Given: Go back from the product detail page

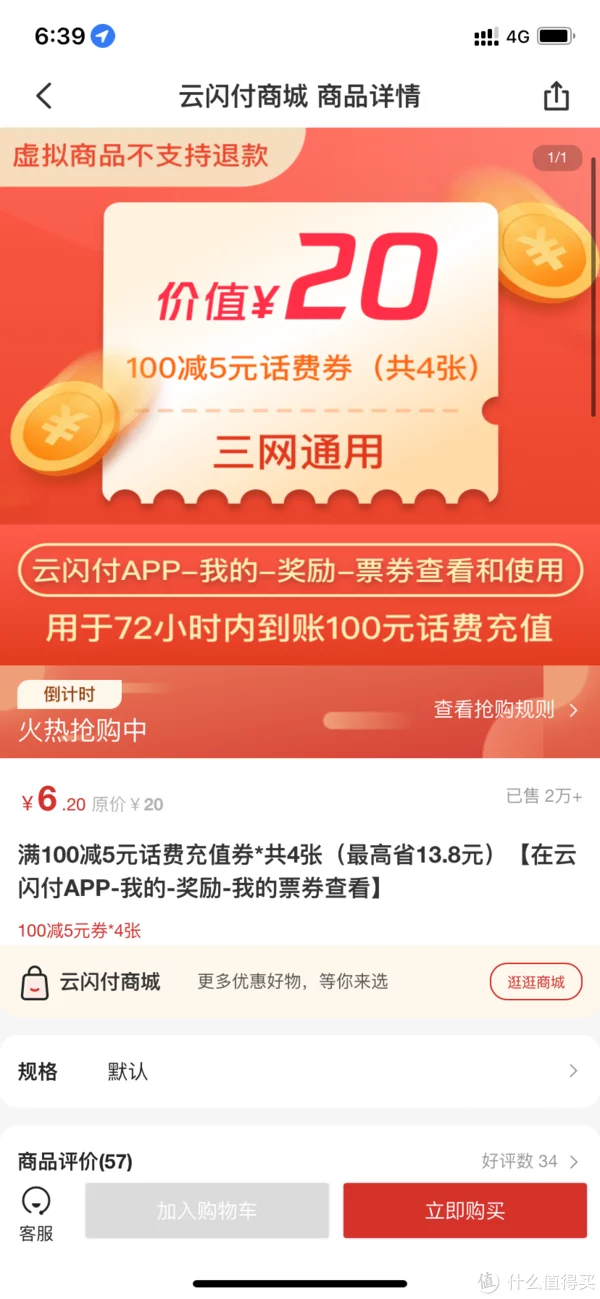Looking at the screenshot, I should [44, 96].
